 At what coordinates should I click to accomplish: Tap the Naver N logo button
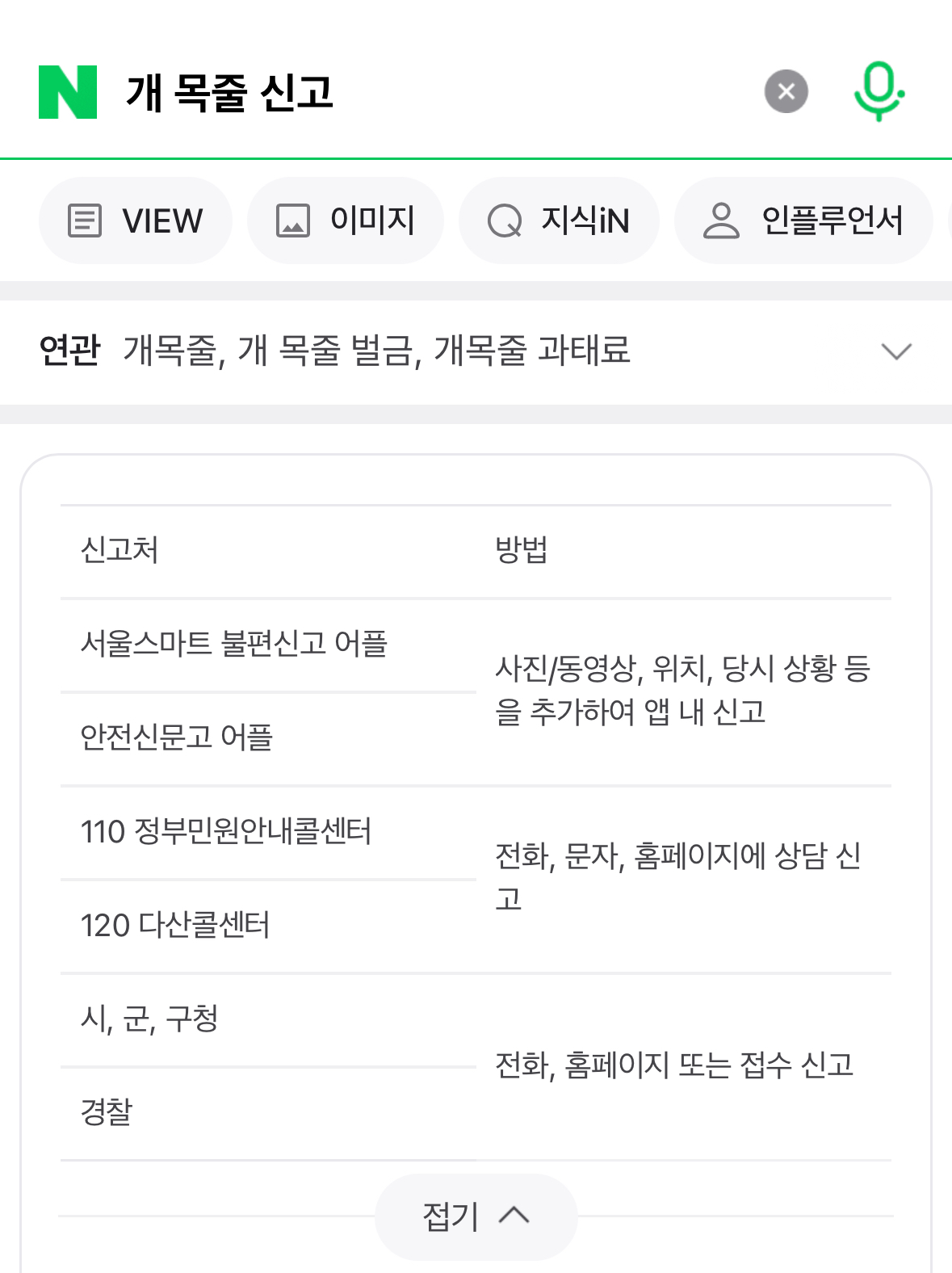click(x=68, y=92)
